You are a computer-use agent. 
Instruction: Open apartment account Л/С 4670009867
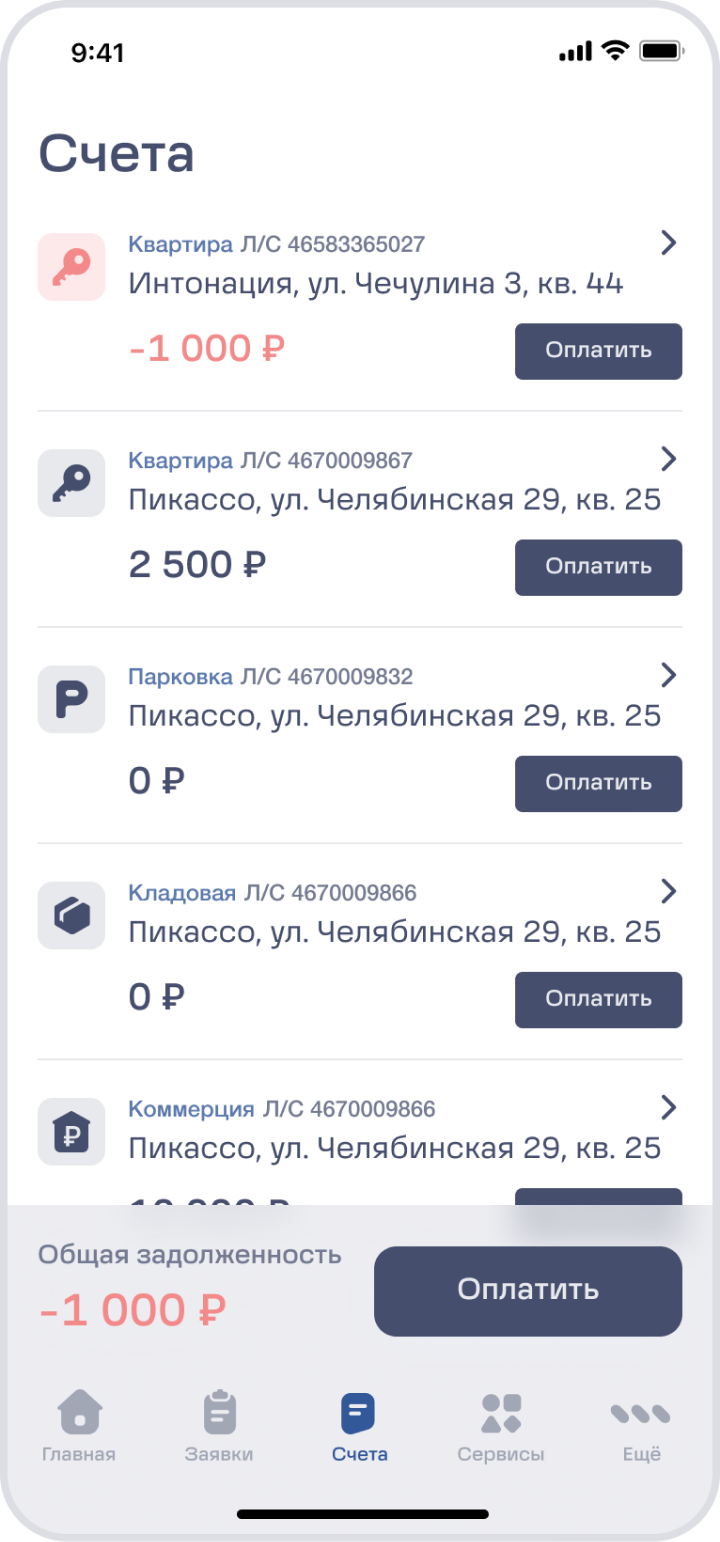point(669,459)
